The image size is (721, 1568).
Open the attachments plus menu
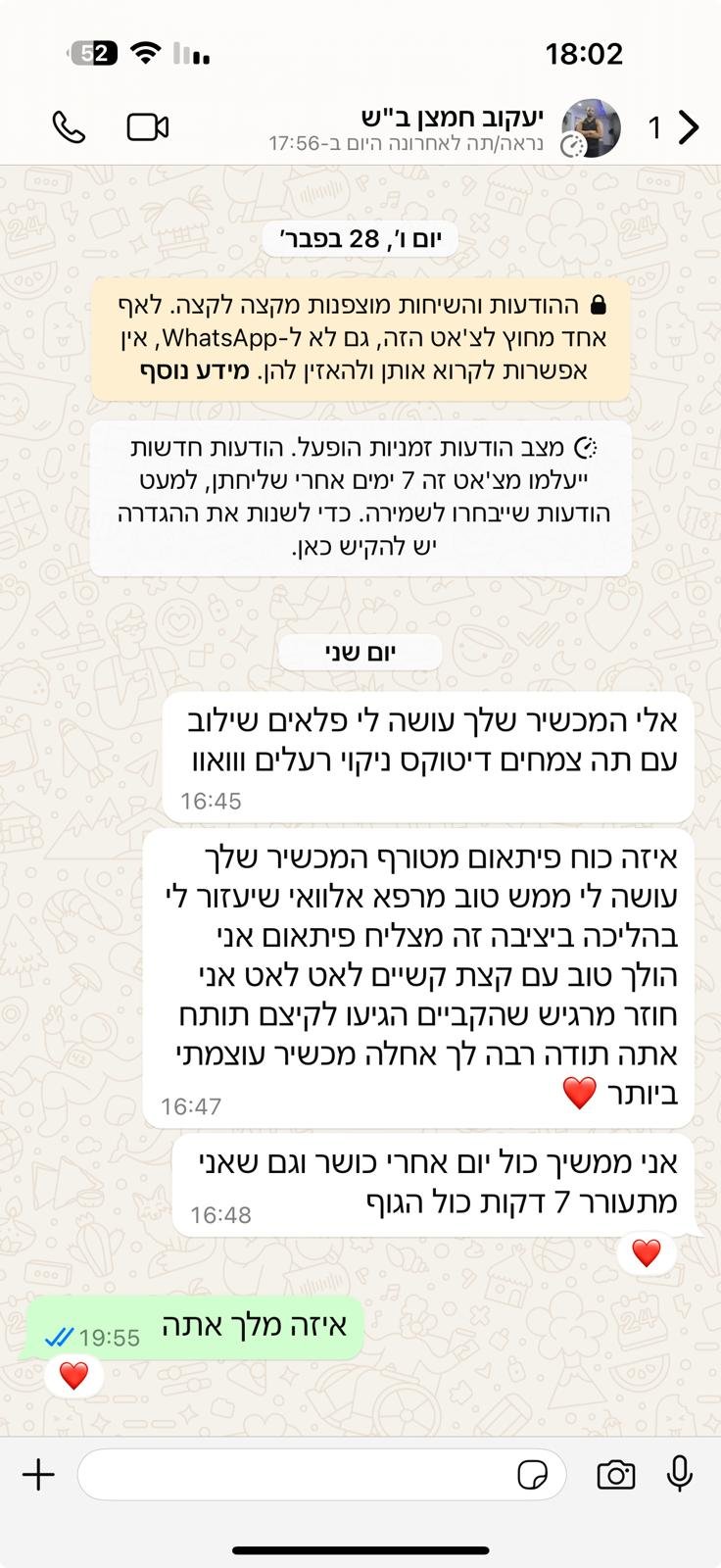coord(39,1475)
